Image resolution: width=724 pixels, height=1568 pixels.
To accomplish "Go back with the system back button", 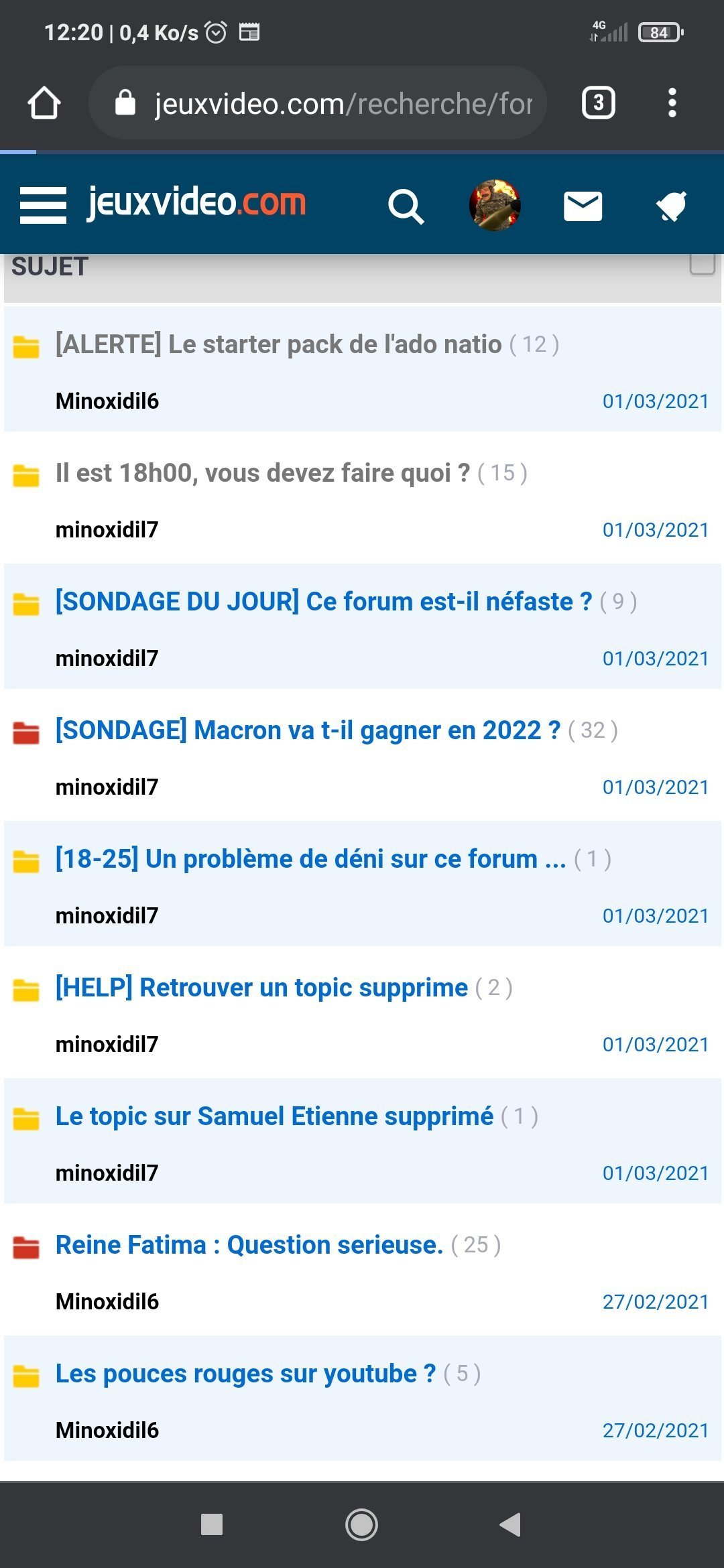I will click(511, 1524).
